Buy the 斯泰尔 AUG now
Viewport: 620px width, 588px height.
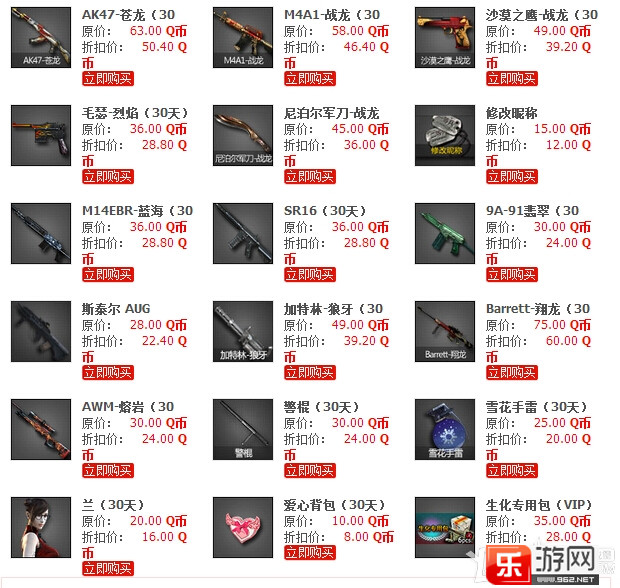[107, 373]
